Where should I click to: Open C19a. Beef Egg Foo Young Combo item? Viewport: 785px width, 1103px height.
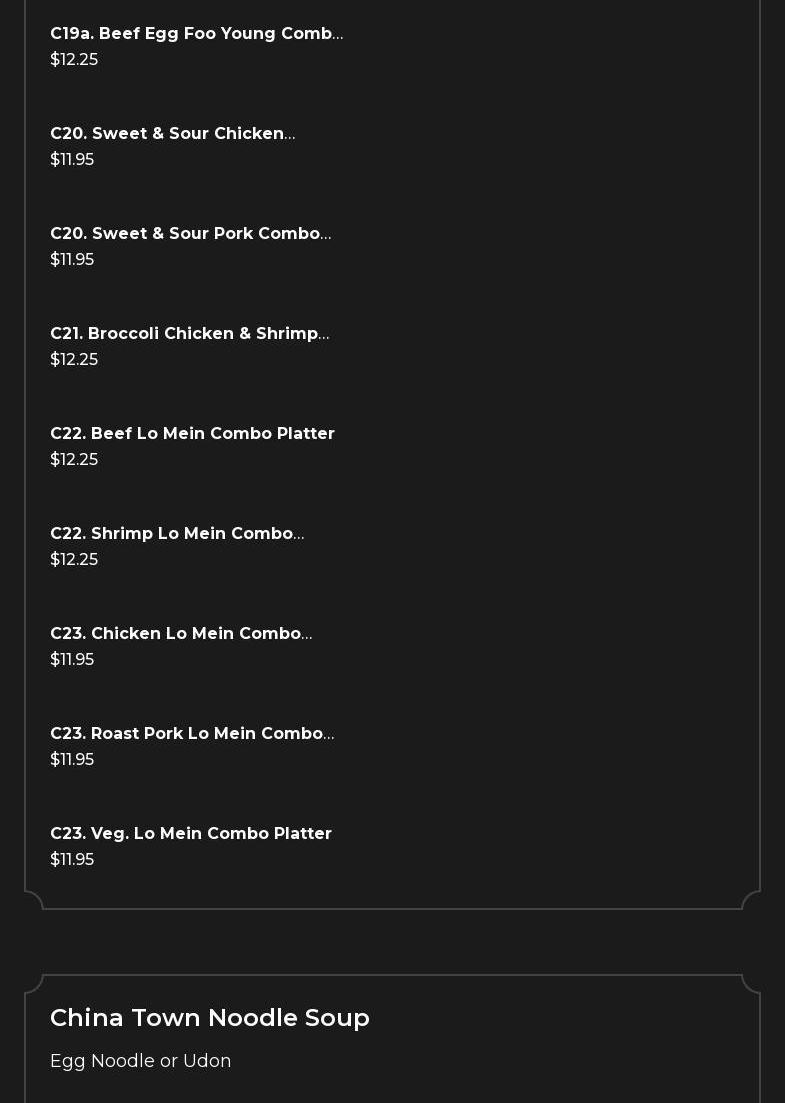click(196, 34)
